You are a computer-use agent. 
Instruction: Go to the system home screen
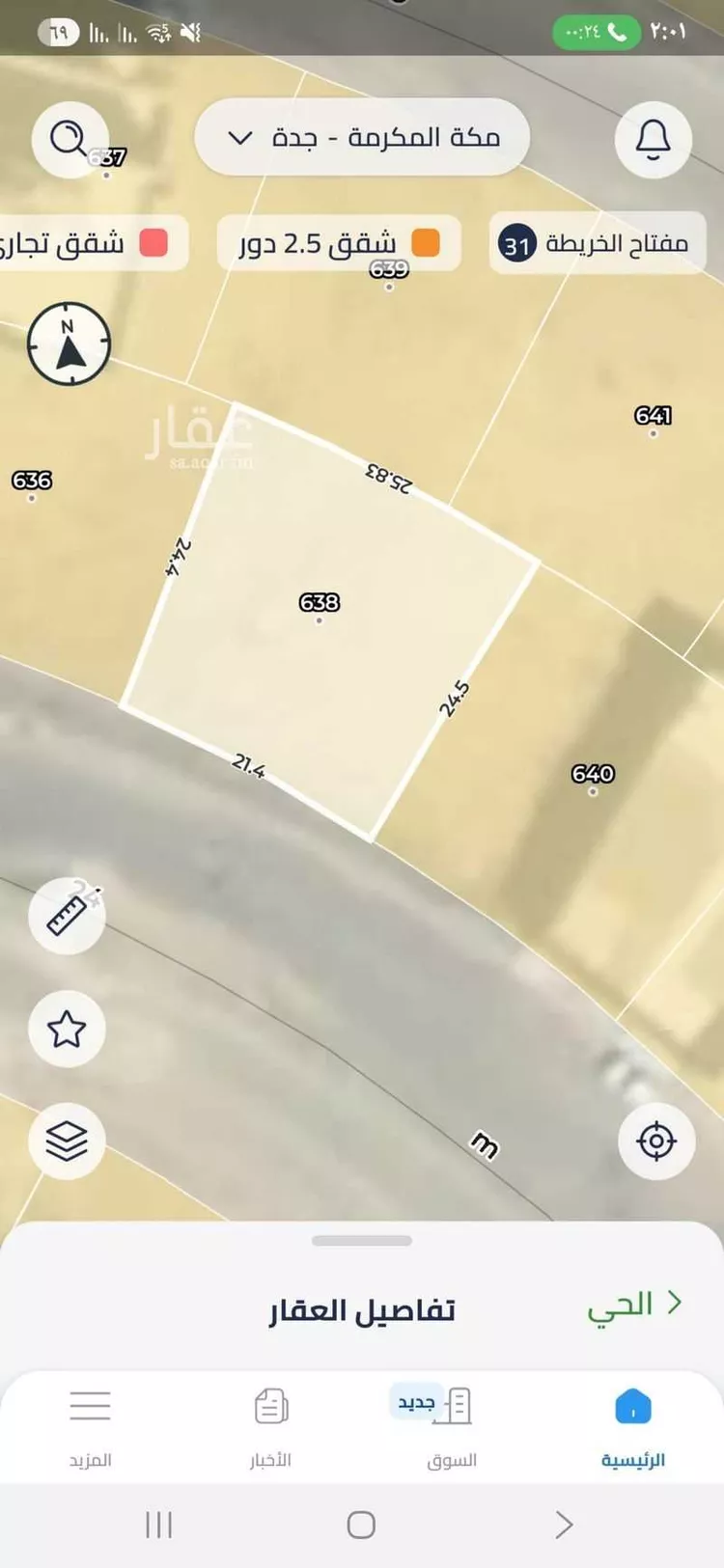[361, 1525]
